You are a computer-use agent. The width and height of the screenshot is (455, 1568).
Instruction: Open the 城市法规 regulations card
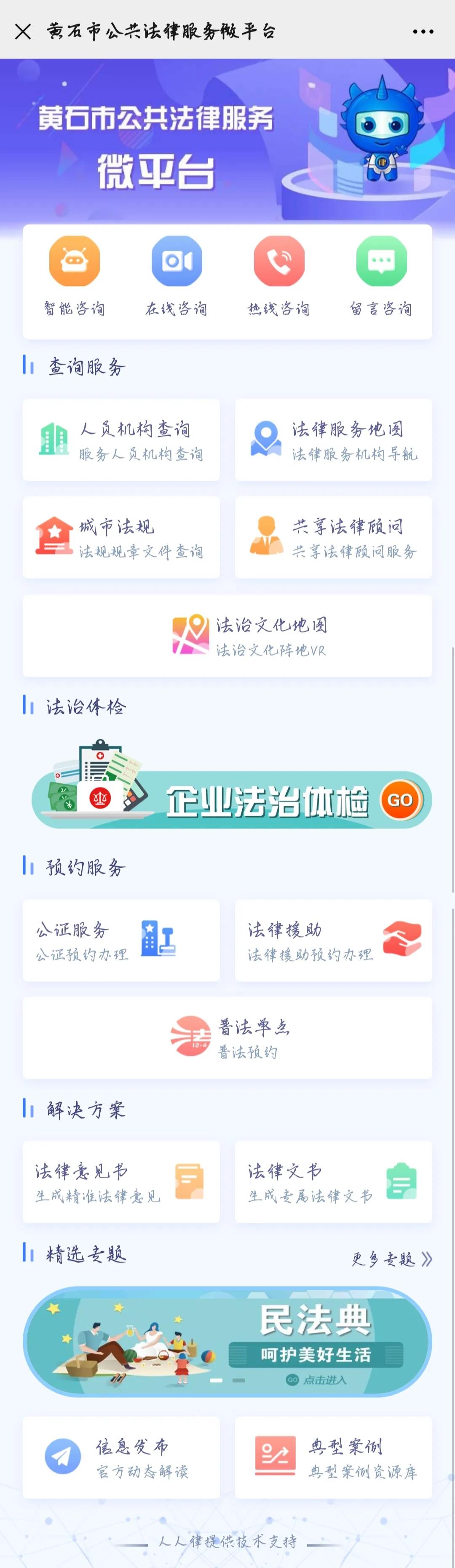[x=121, y=537]
